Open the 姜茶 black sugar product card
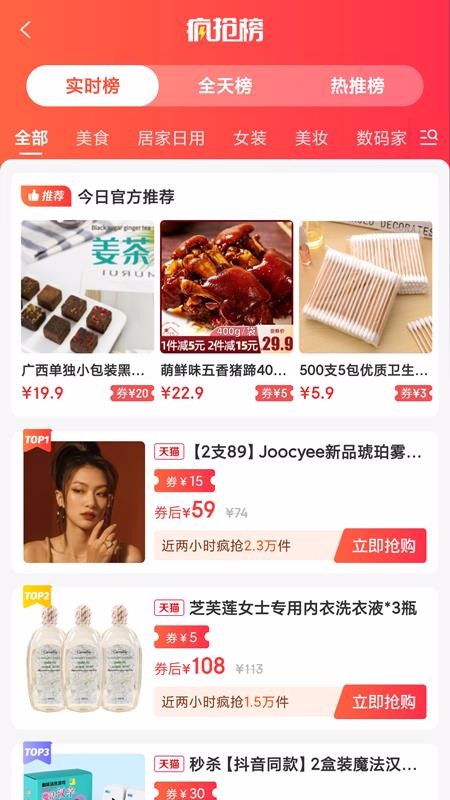 pos(87,311)
